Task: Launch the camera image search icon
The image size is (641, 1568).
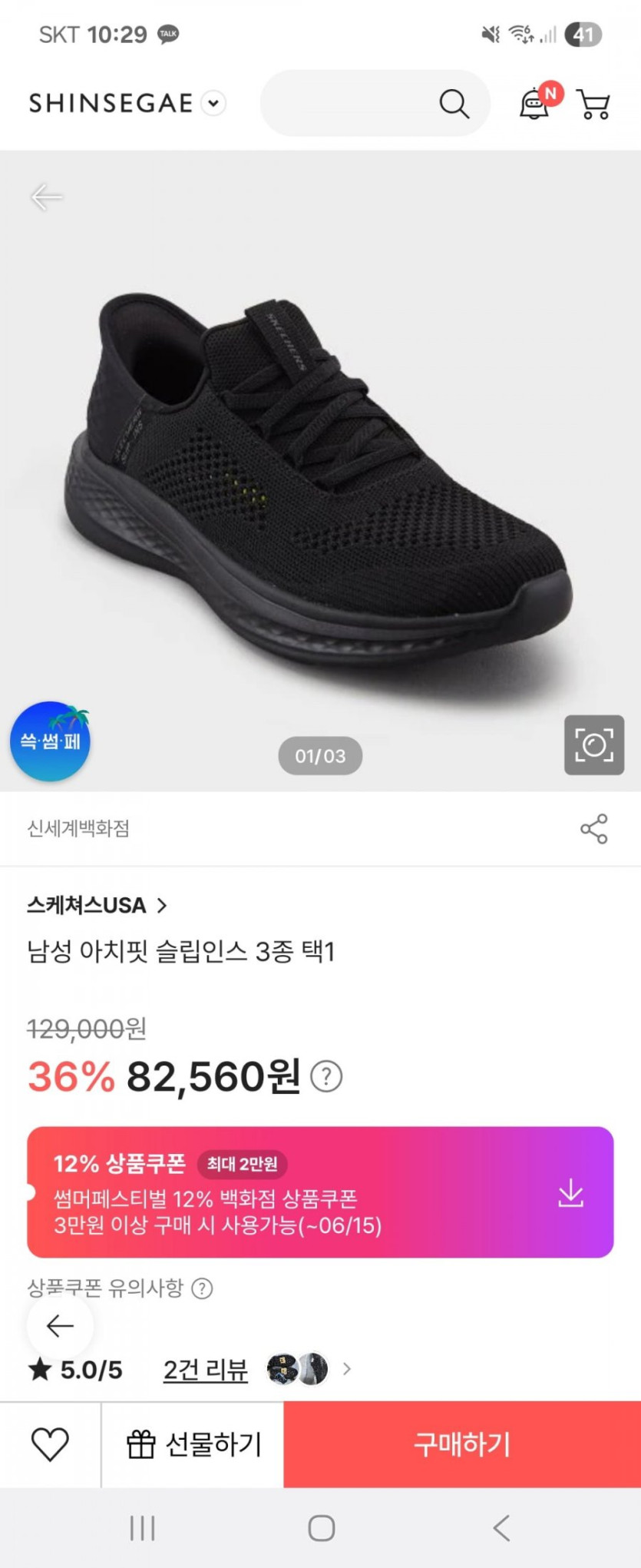Action: point(593,744)
